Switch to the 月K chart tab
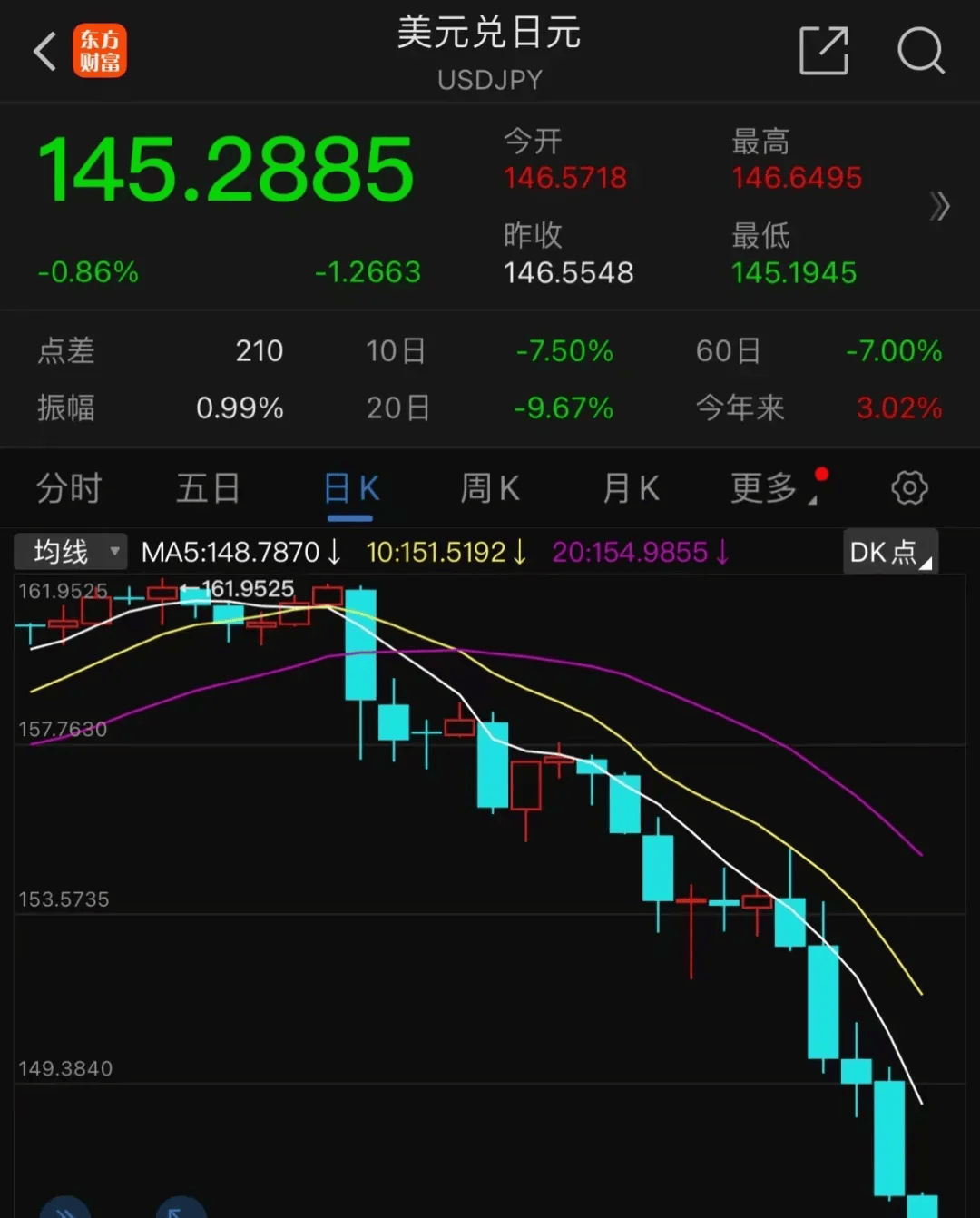This screenshot has height=1218, width=980. click(631, 488)
